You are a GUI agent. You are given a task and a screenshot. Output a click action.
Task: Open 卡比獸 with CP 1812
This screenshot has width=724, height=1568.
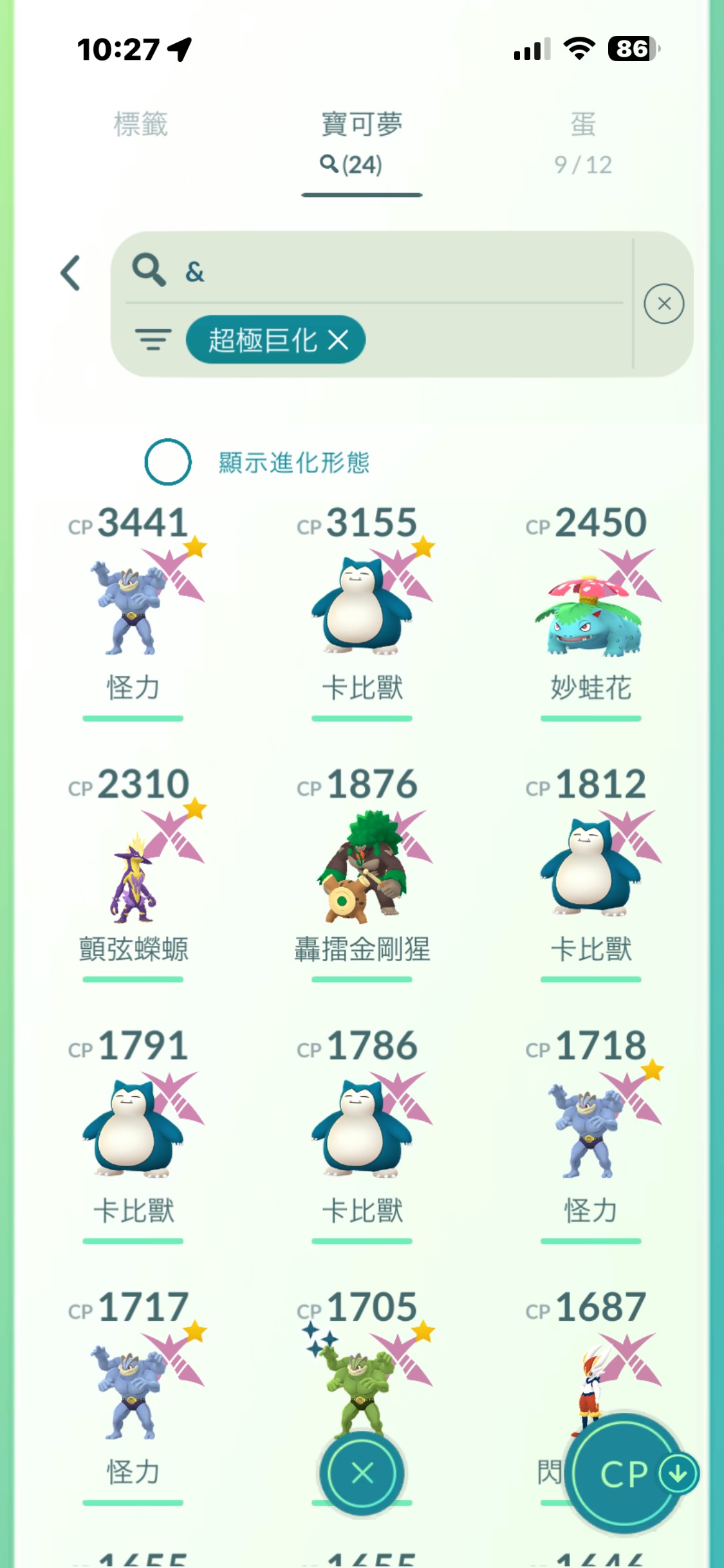590,870
